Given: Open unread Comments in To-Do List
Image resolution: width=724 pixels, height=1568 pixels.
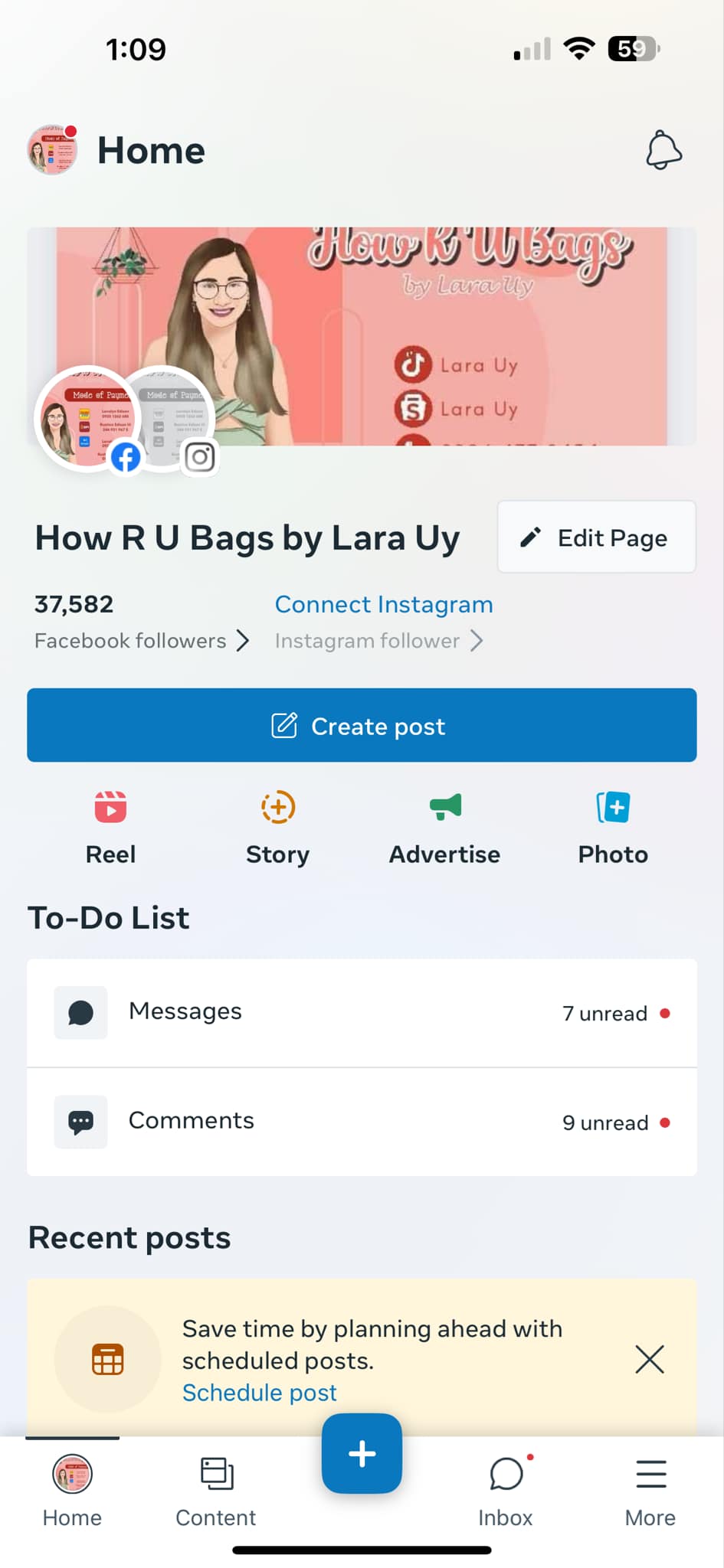Looking at the screenshot, I should point(362,1122).
